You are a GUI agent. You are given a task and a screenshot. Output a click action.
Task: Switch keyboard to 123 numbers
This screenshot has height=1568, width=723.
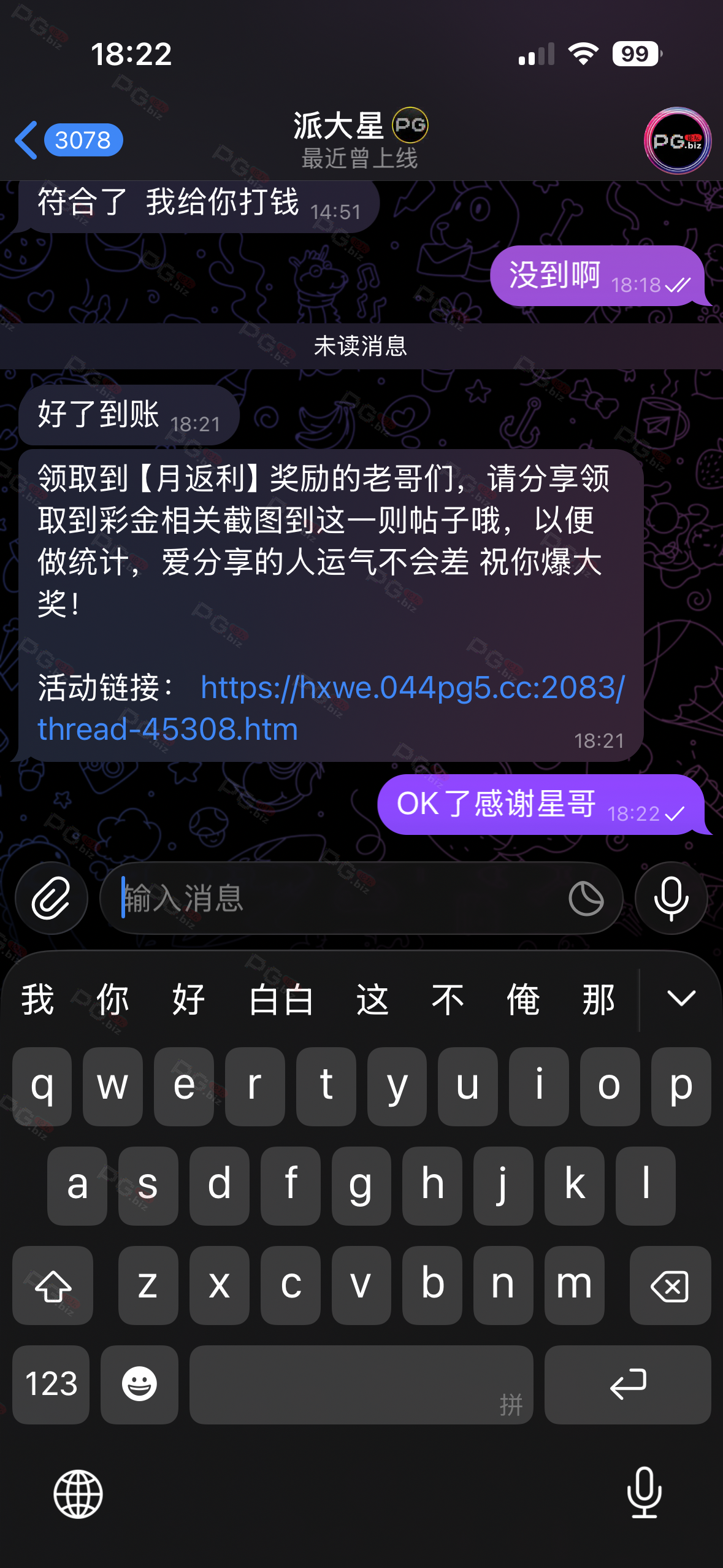52,1385
